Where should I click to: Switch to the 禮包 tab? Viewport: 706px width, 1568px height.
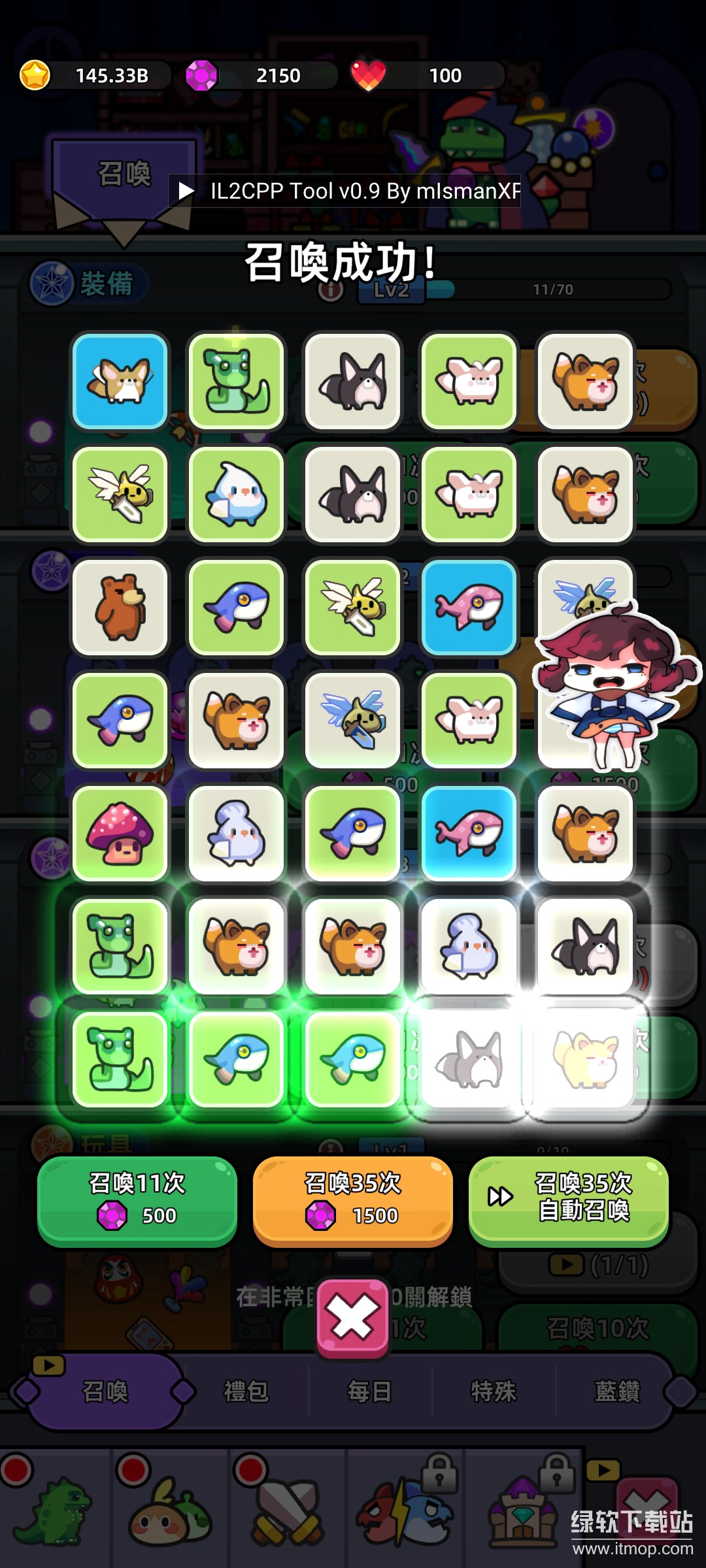click(x=246, y=1392)
